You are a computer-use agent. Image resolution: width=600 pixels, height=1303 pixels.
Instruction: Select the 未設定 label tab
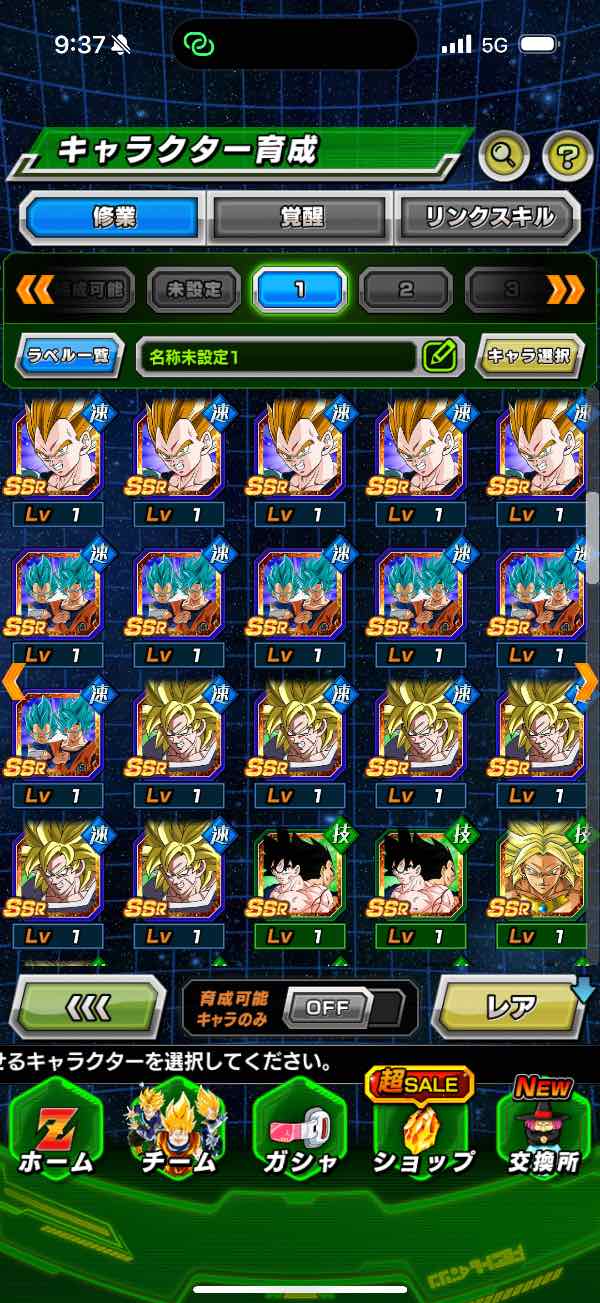pos(194,291)
